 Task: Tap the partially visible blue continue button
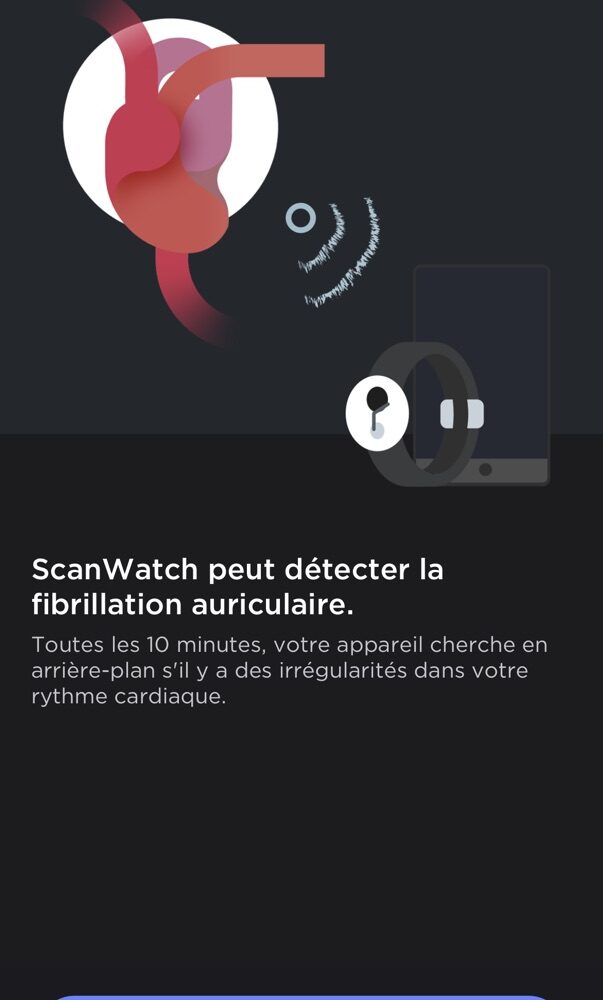[x=302, y=997]
